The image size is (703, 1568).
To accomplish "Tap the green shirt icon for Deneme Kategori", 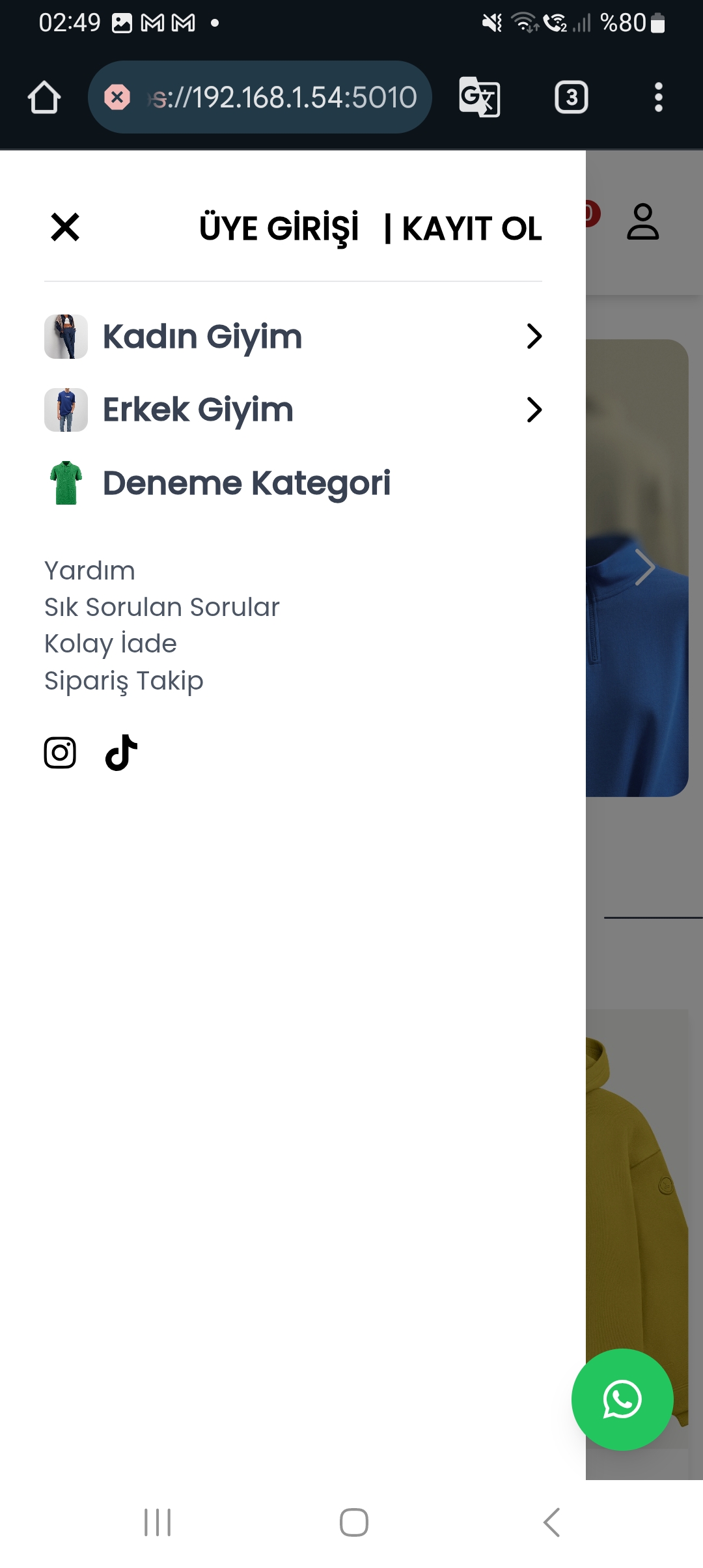I will (66, 483).
